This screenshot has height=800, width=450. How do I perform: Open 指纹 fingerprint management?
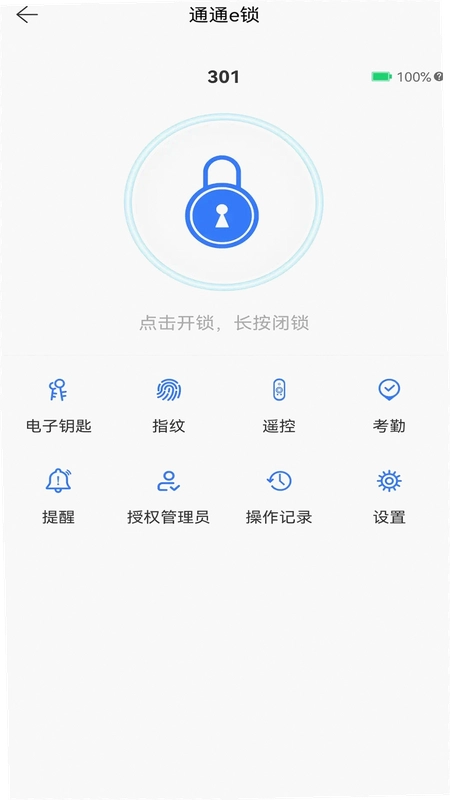(x=169, y=406)
